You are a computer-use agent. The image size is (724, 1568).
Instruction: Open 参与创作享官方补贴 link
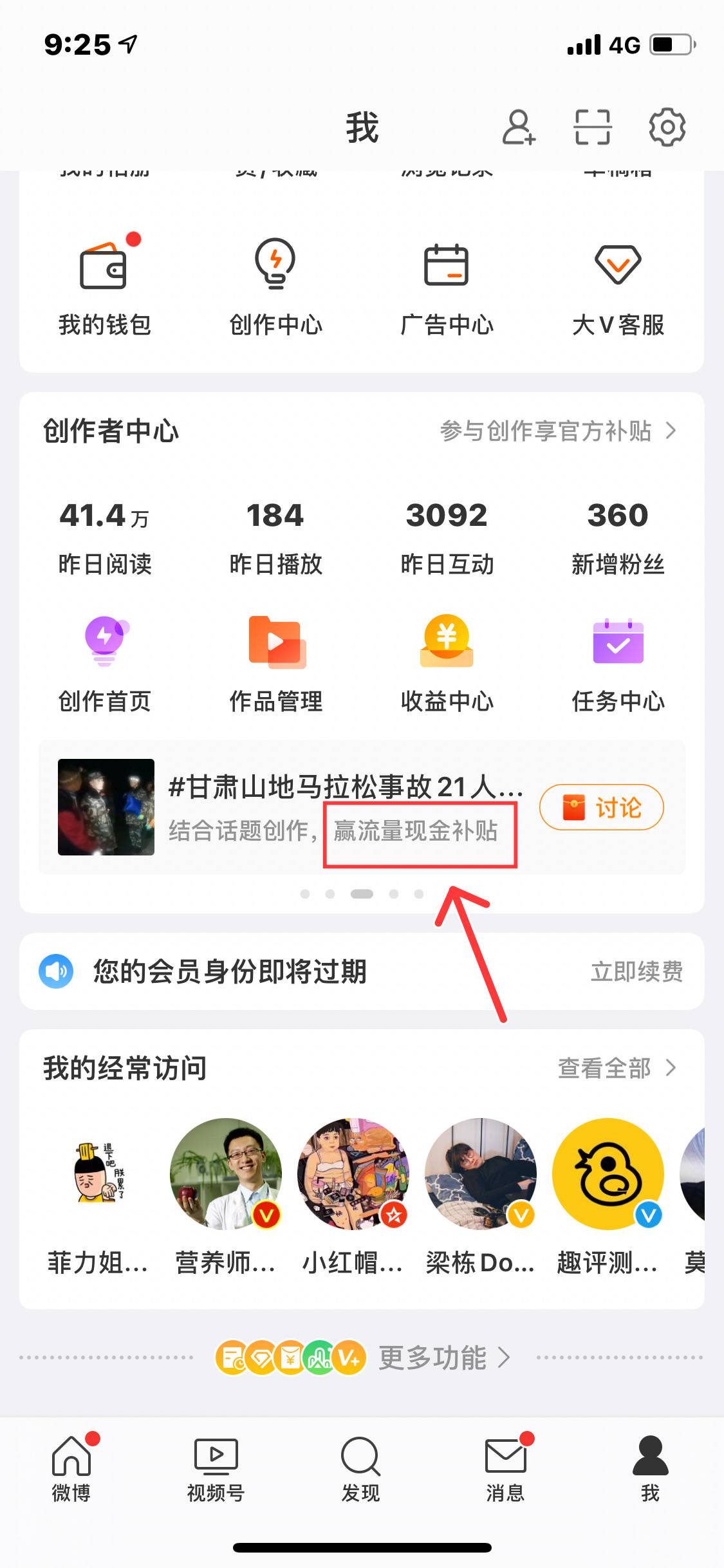pyautogui.click(x=557, y=431)
